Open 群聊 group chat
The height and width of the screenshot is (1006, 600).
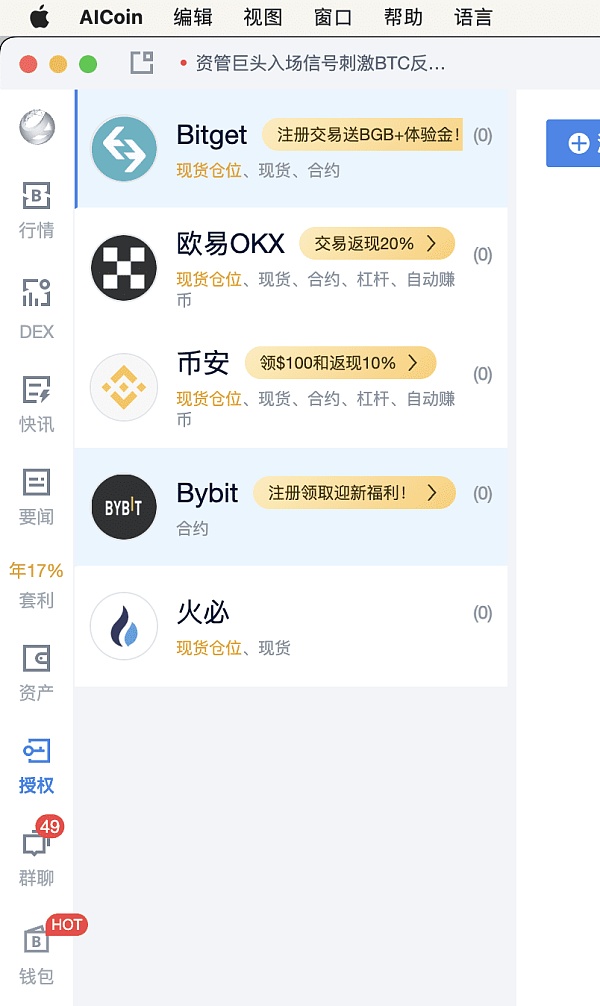click(37, 856)
